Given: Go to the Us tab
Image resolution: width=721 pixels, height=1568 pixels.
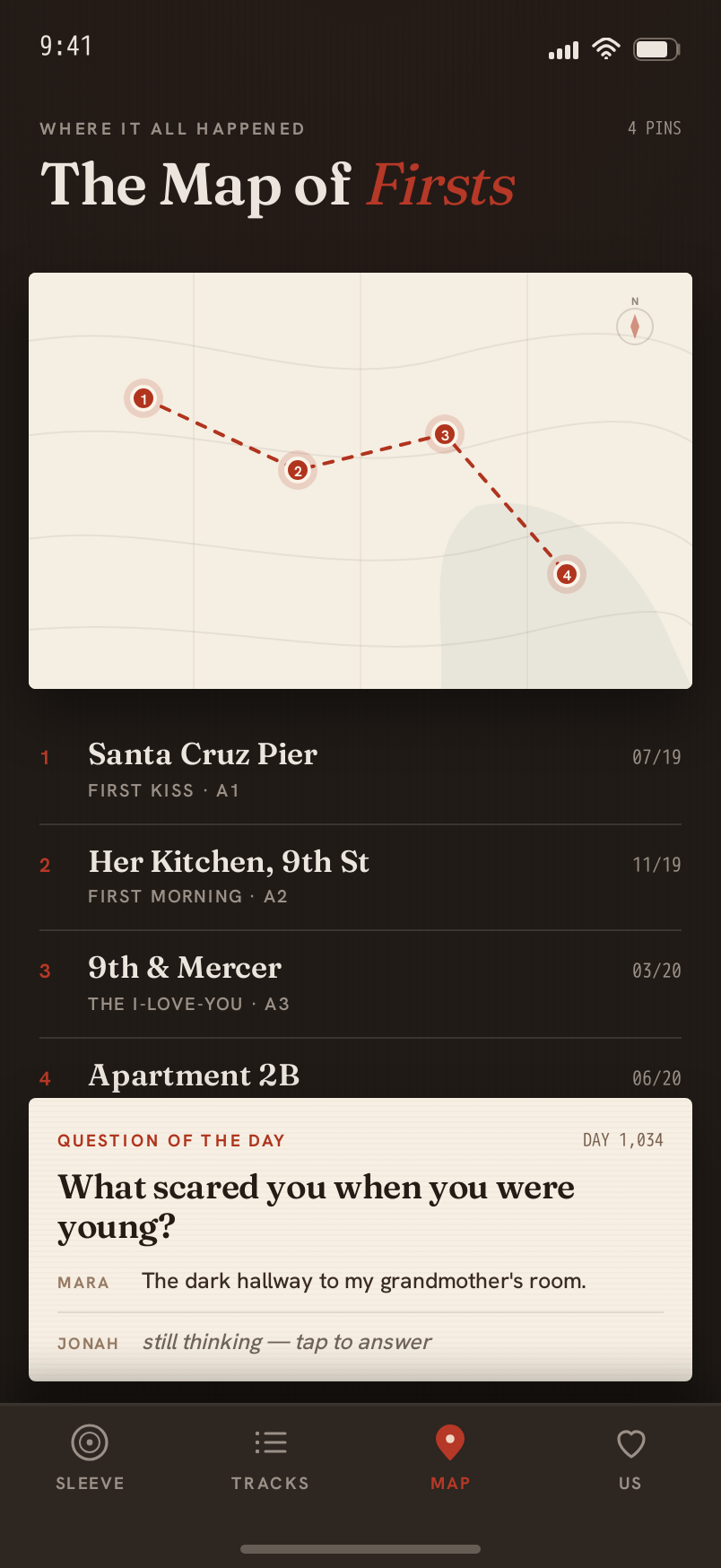Looking at the screenshot, I should pyautogui.click(x=630, y=1458).
